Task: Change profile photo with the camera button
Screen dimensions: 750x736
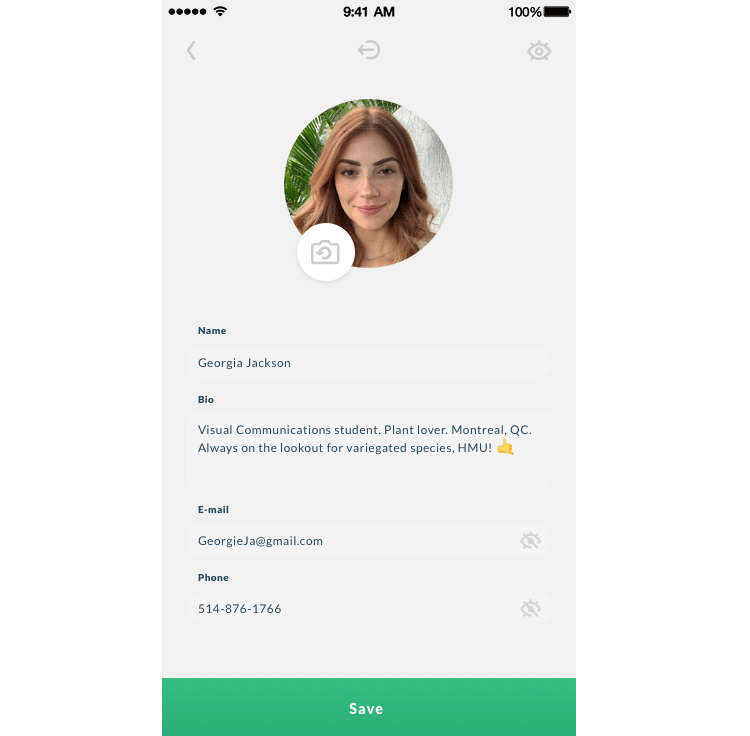Action: tap(325, 253)
